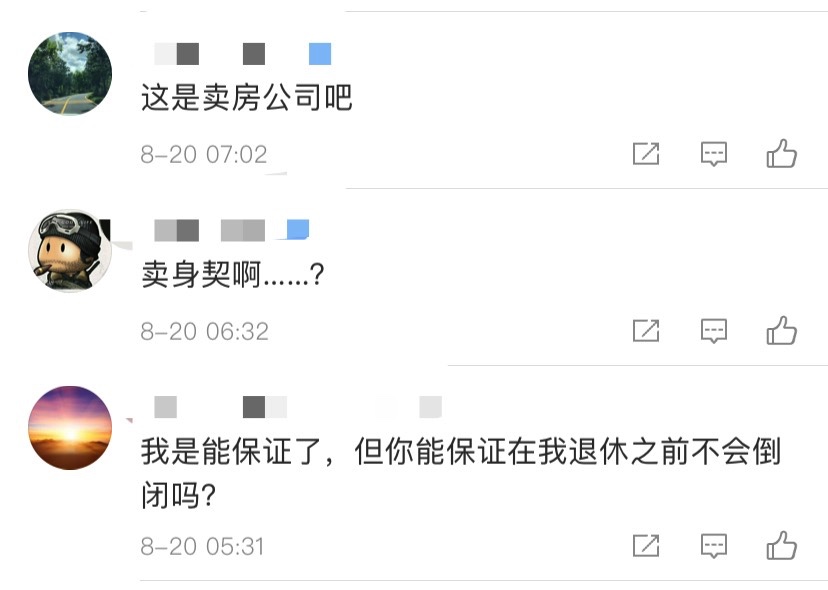This screenshot has width=828, height=590.
Task: Open the road-photo avatar's profile
Action: pyautogui.click(x=69, y=74)
